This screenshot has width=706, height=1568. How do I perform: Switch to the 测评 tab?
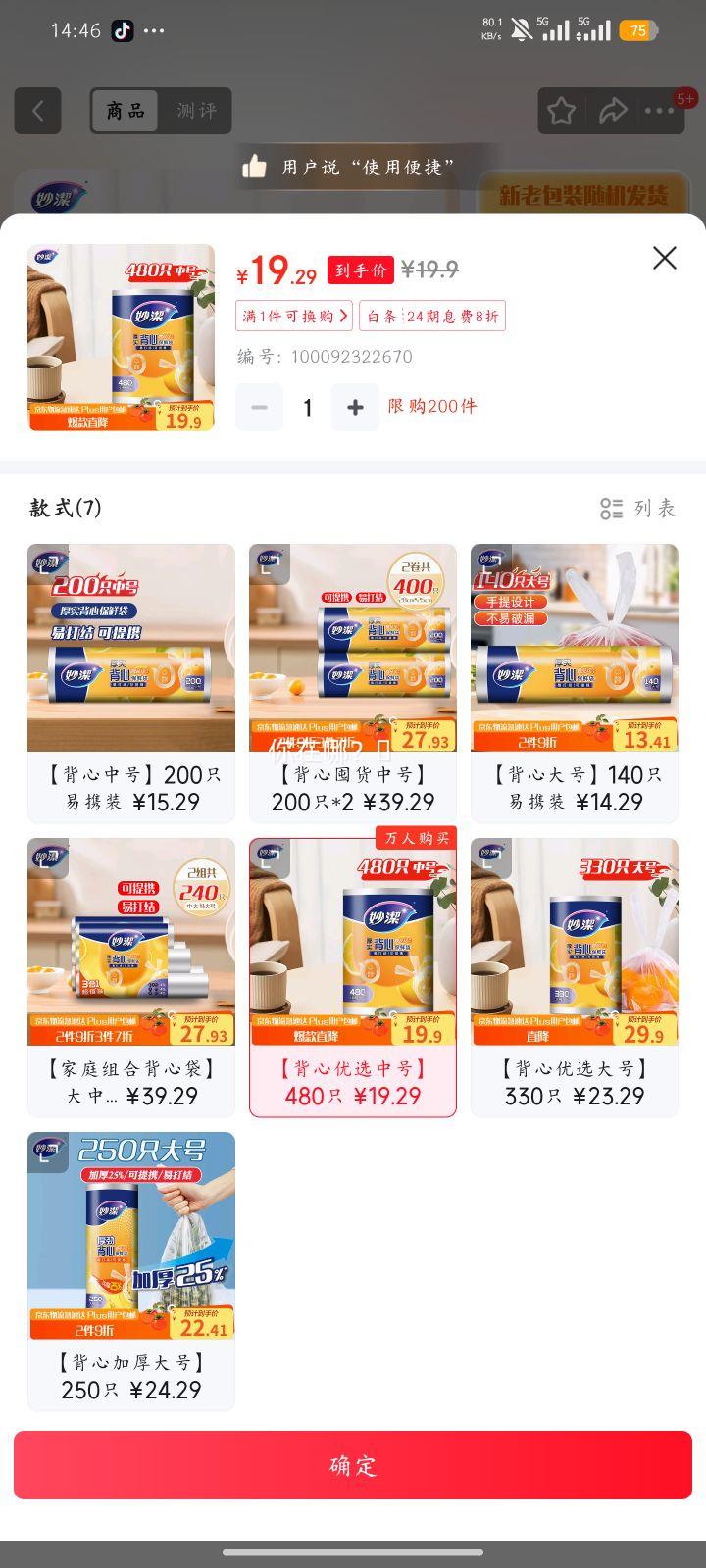point(196,110)
